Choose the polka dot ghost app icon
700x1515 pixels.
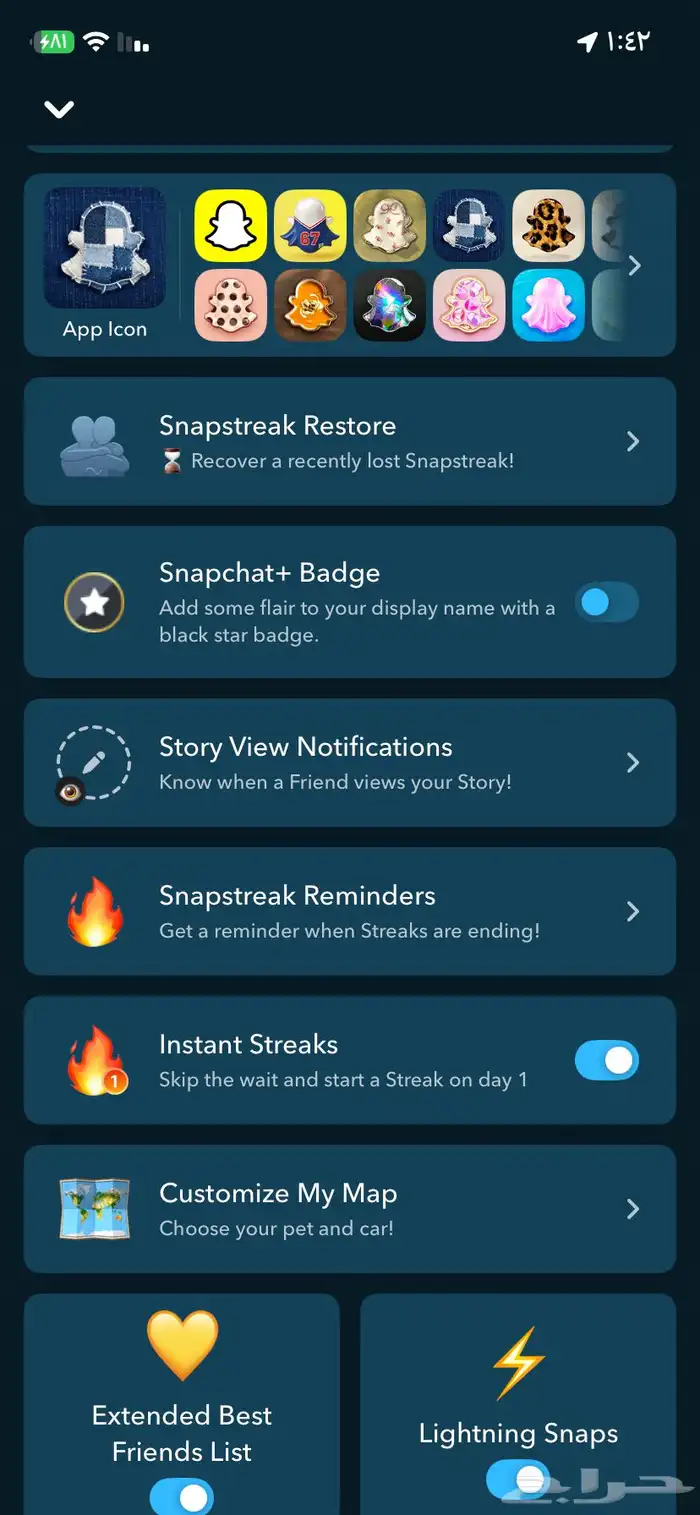point(230,305)
